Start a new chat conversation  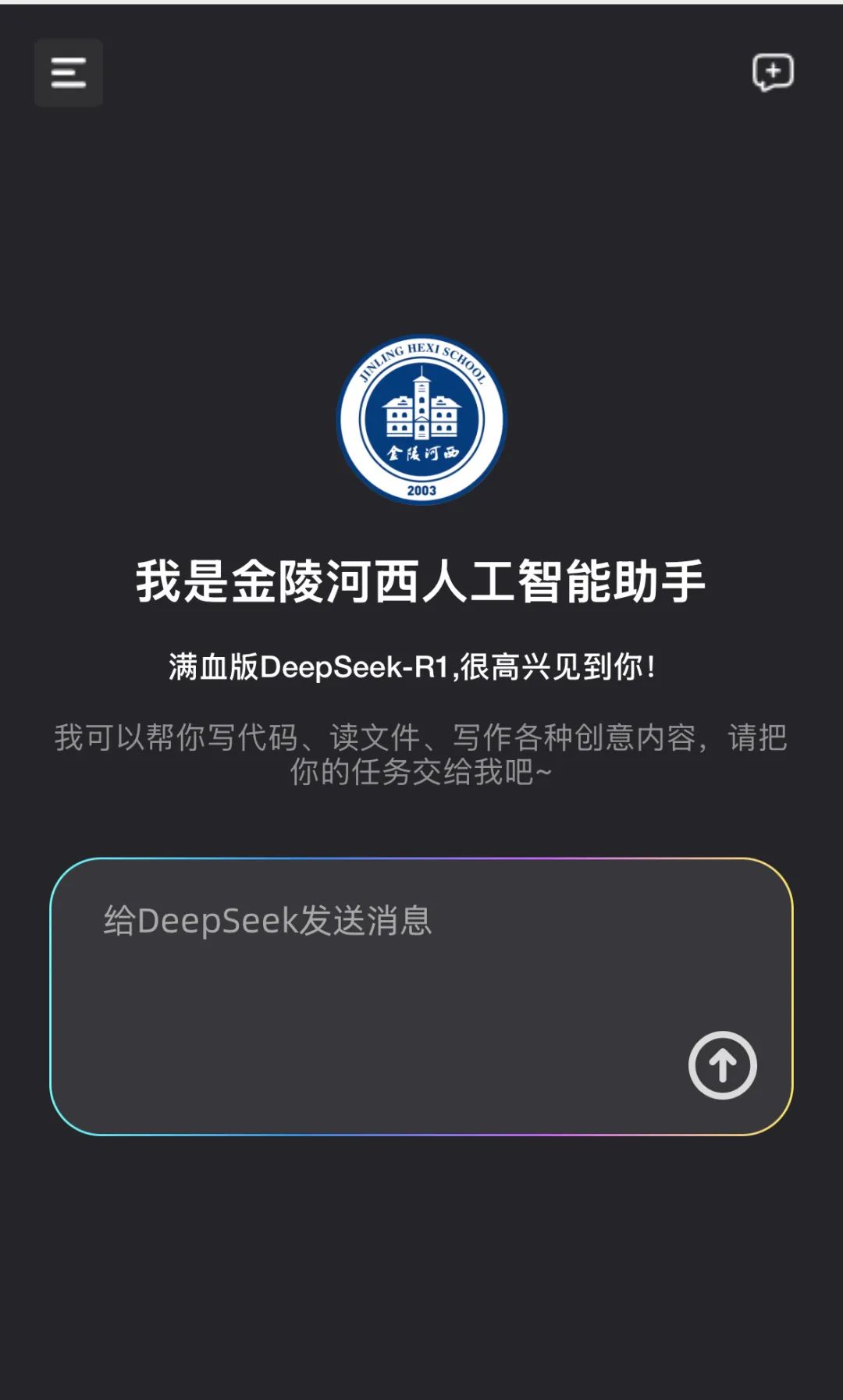[x=773, y=73]
